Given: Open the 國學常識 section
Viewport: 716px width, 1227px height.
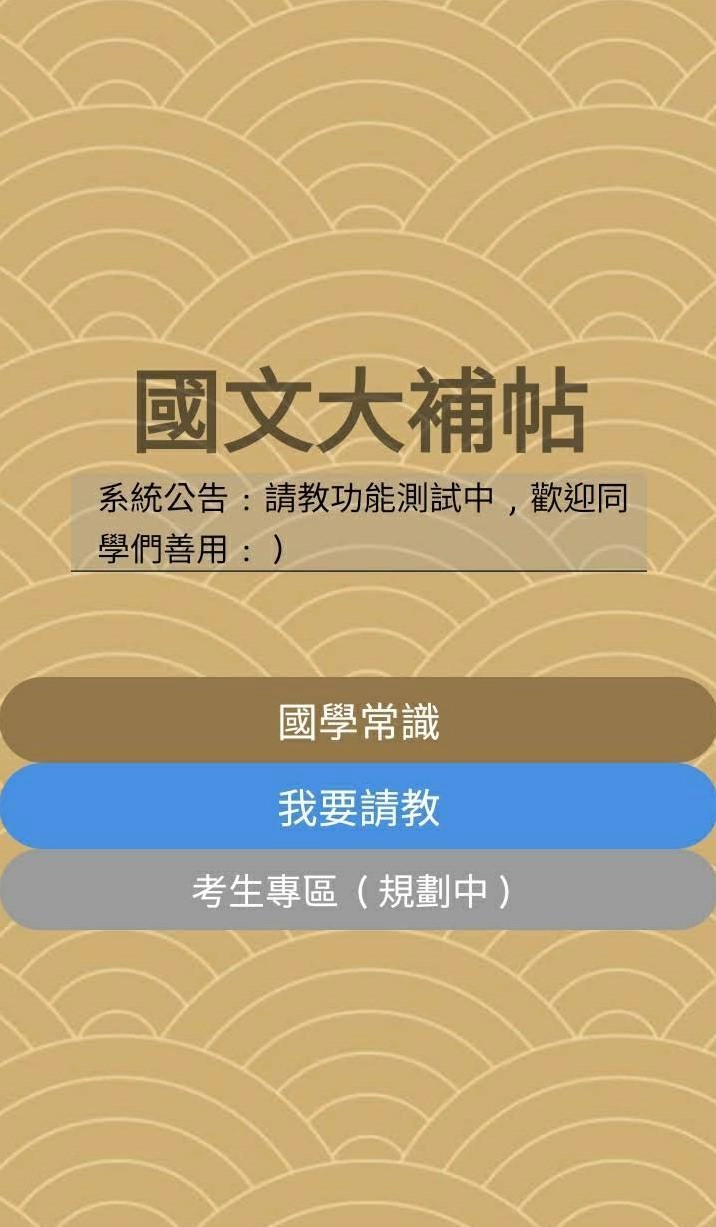Looking at the screenshot, I should coord(358,722).
